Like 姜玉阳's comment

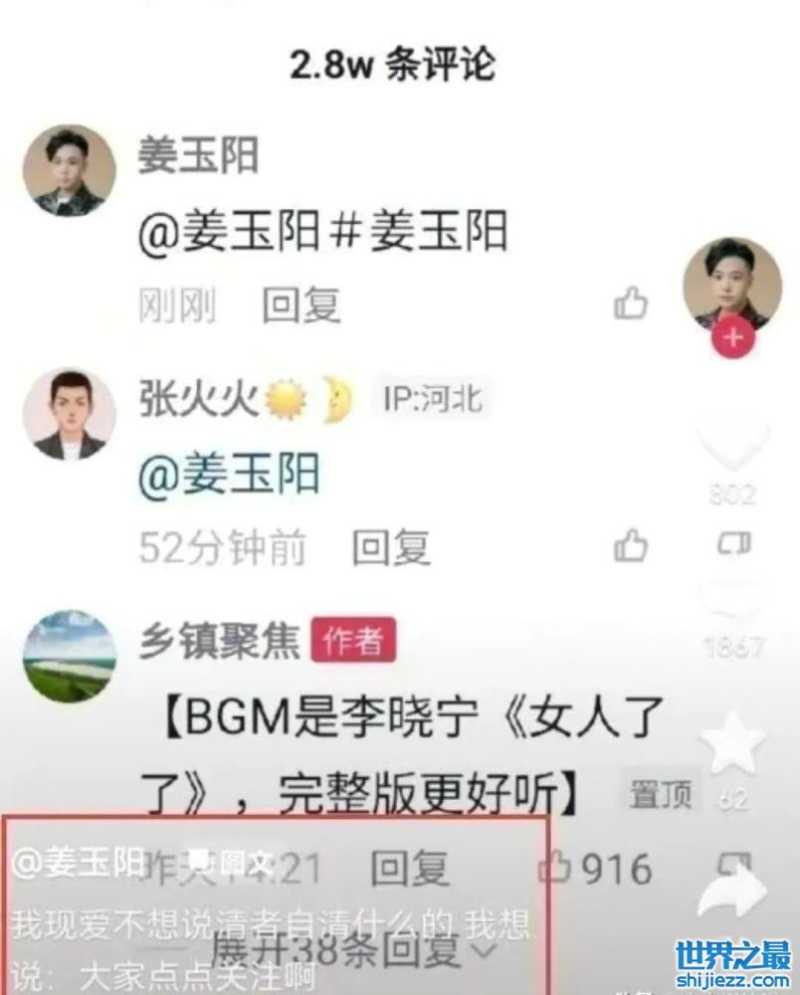coord(631,303)
